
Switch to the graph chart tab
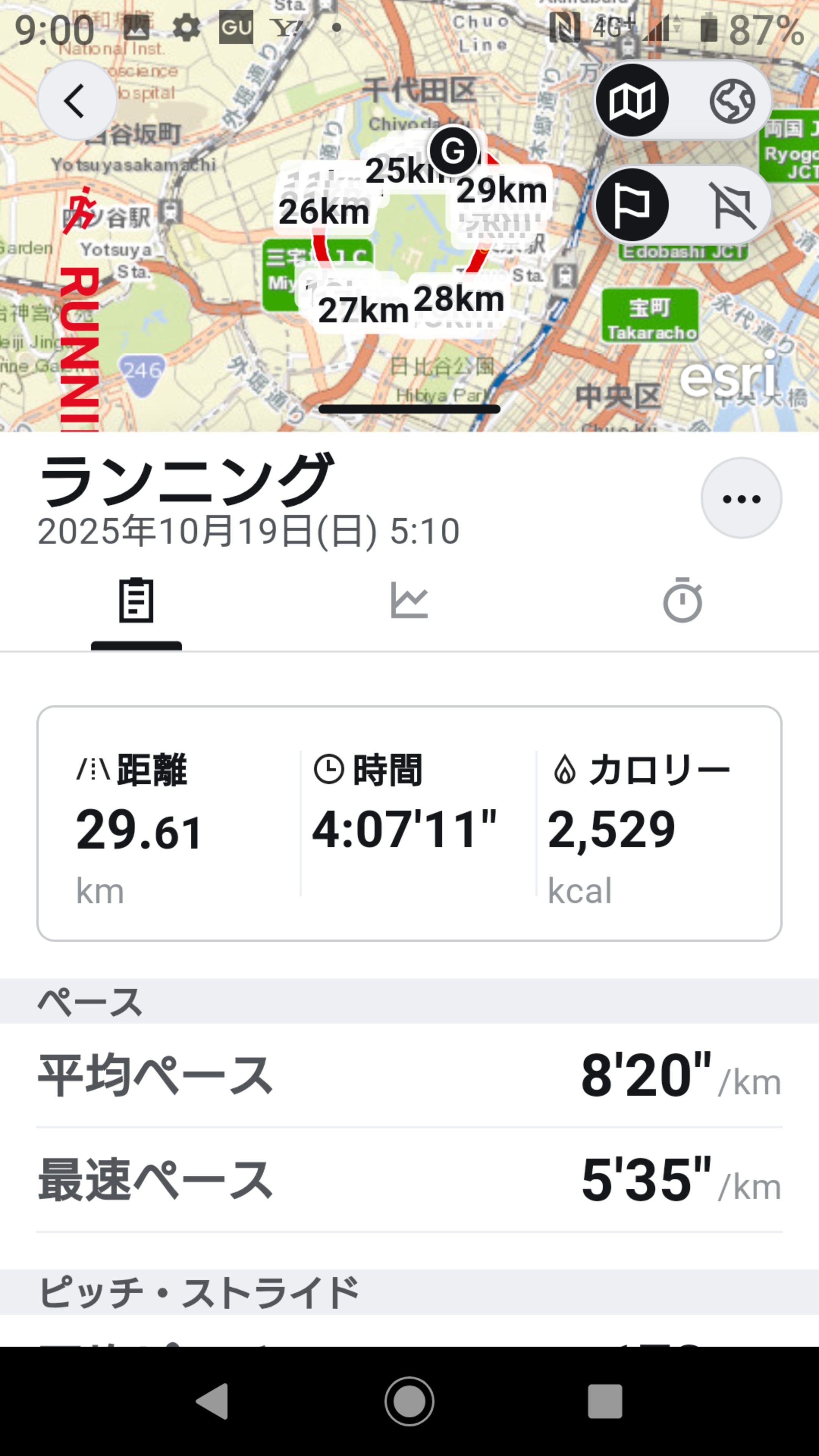(x=409, y=600)
